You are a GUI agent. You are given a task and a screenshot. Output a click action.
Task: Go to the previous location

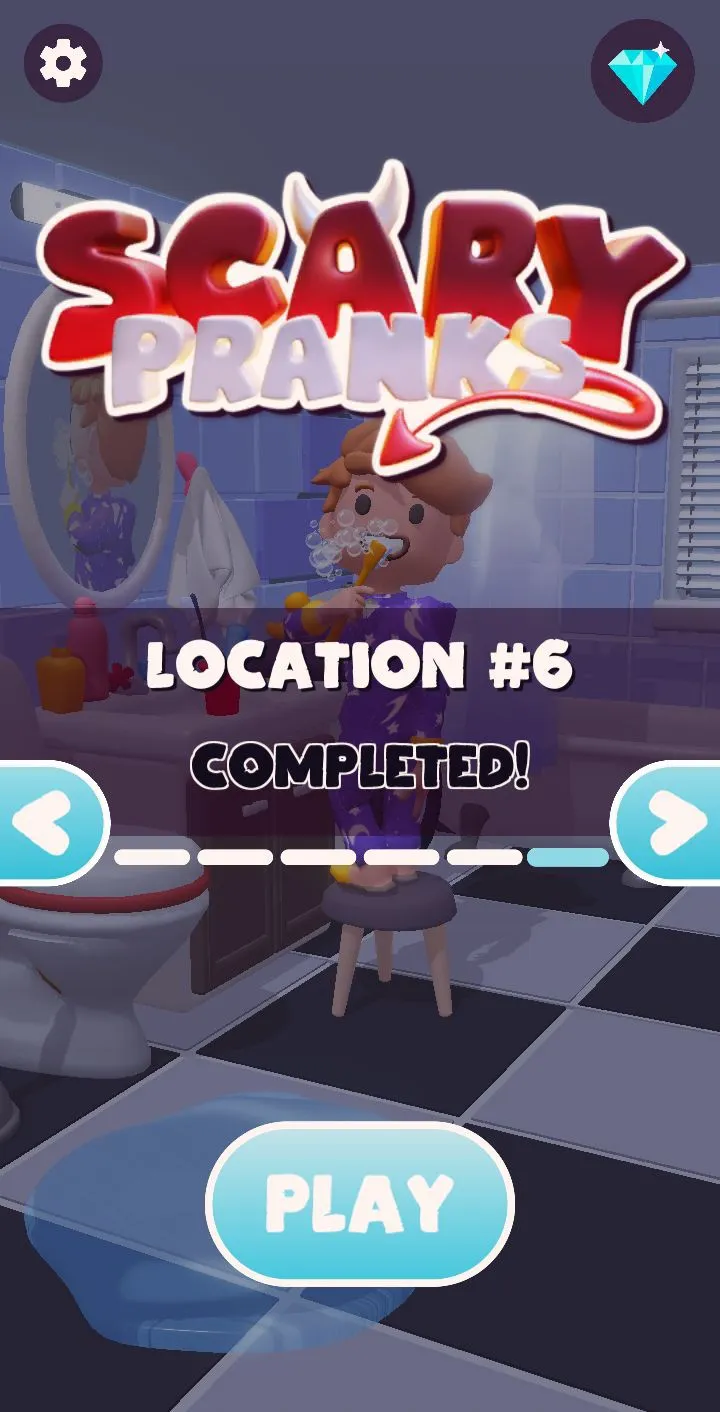click(x=45, y=823)
